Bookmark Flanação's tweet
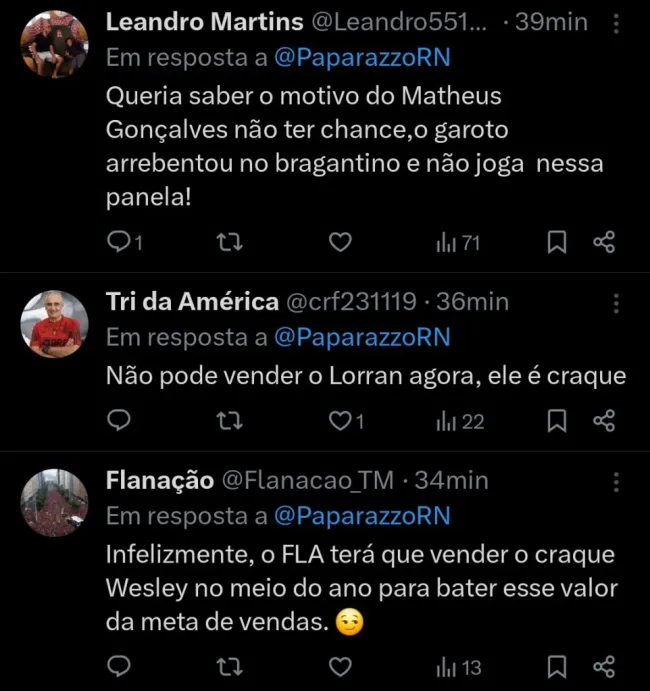The width and height of the screenshot is (650, 691). [558, 666]
